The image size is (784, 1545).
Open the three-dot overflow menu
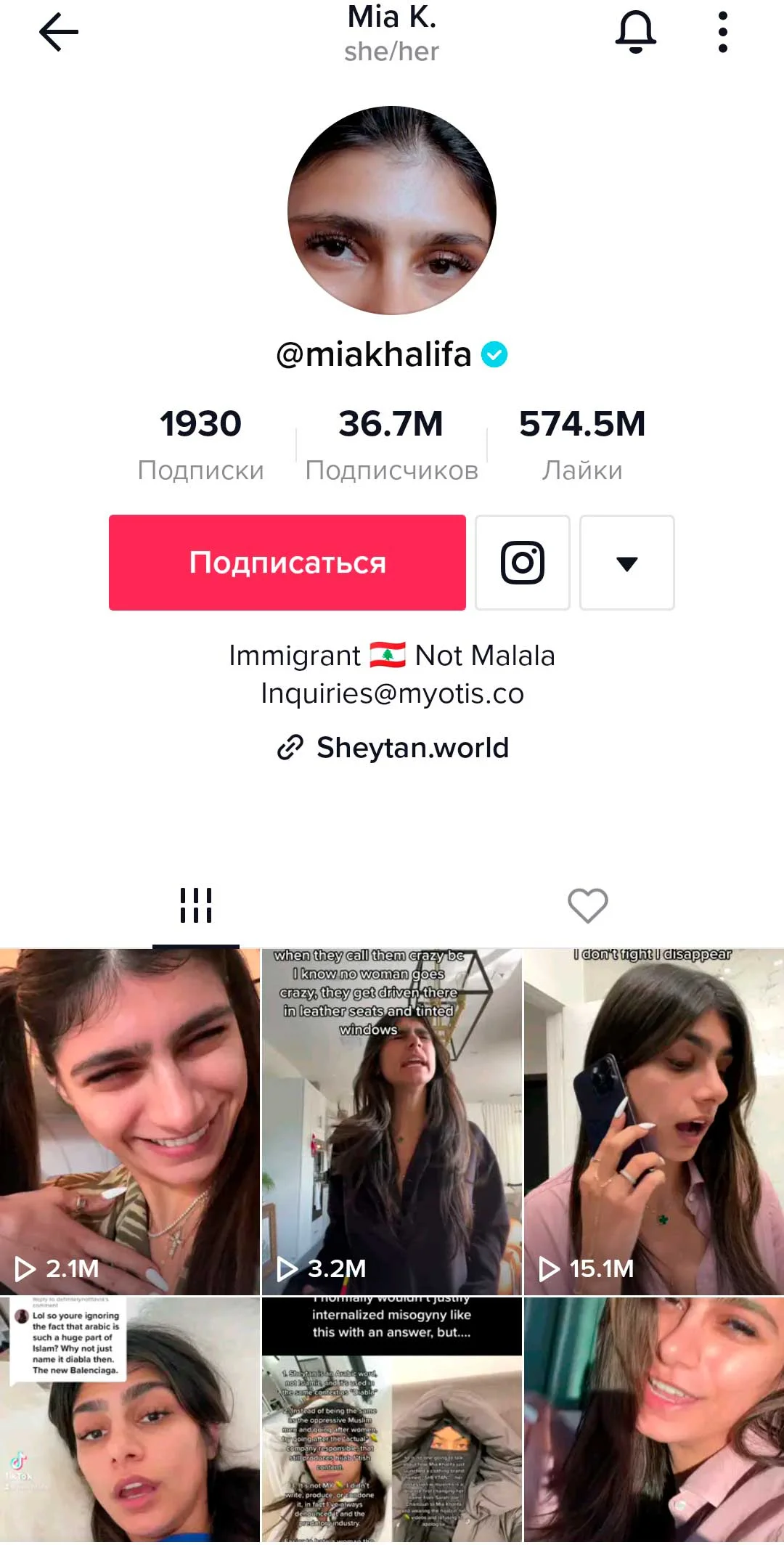pos(722,33)
